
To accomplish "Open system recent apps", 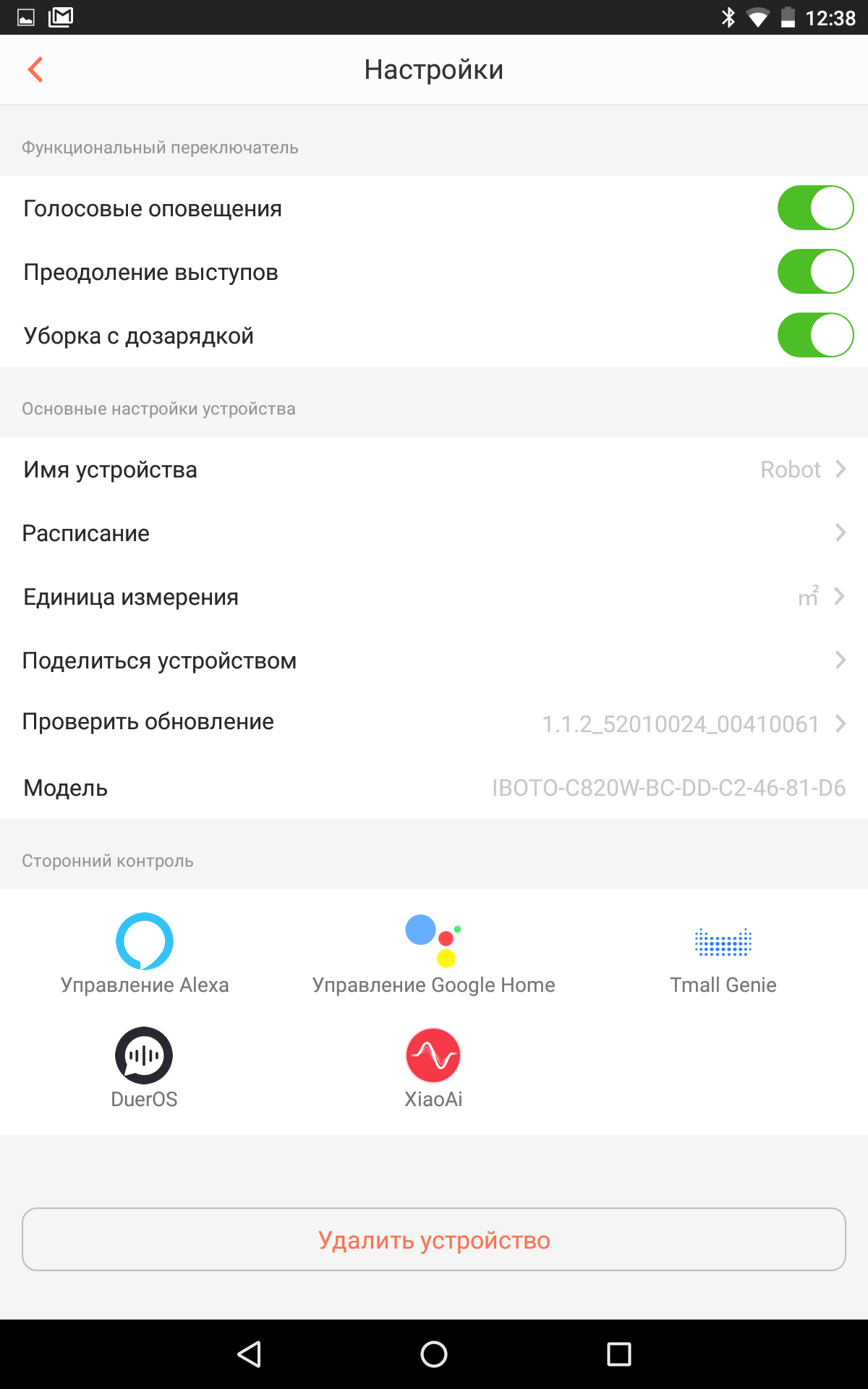I will pyautogui.click(x=618, y=1354).
